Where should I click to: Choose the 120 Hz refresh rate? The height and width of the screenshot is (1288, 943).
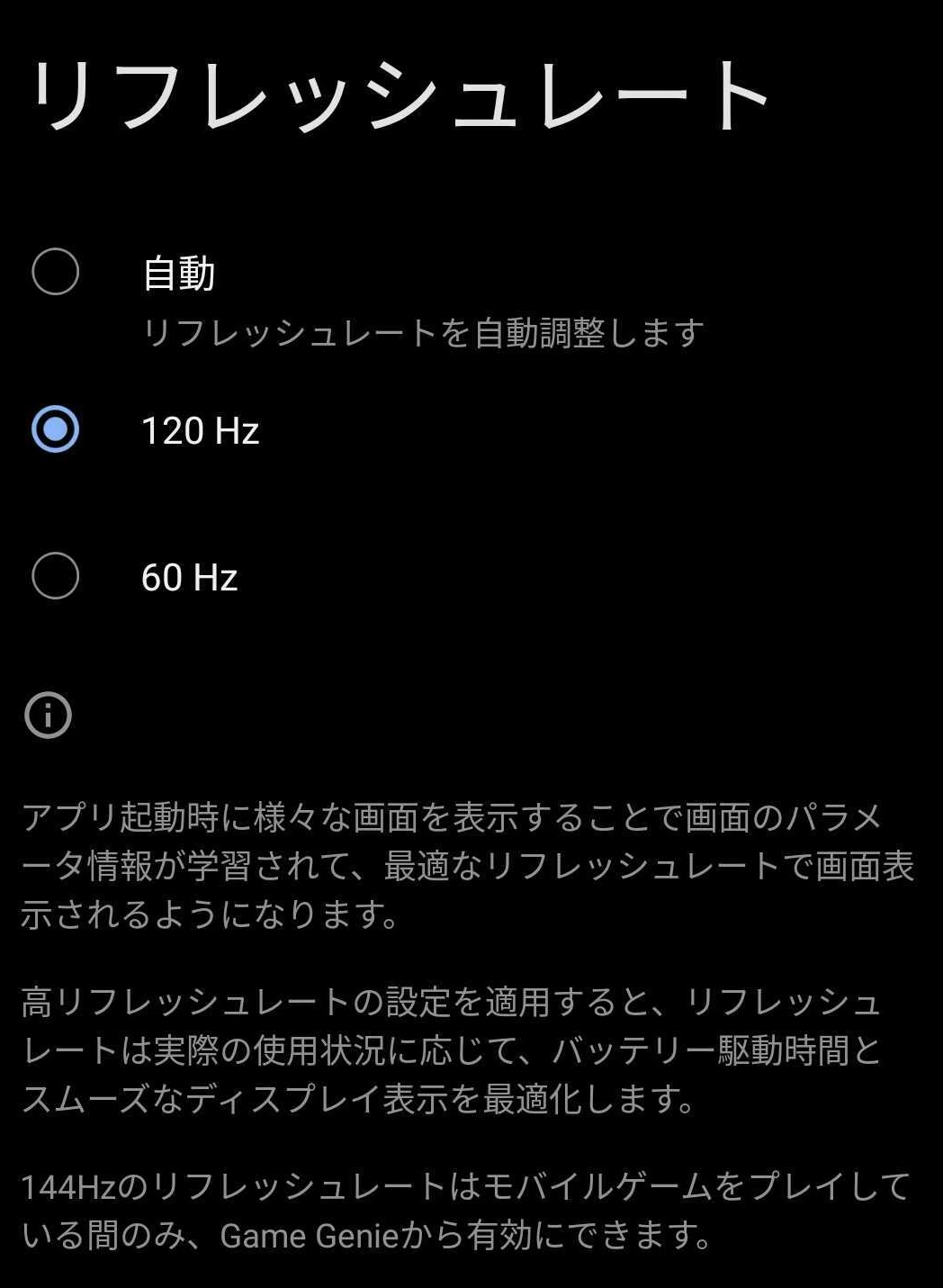56,429
